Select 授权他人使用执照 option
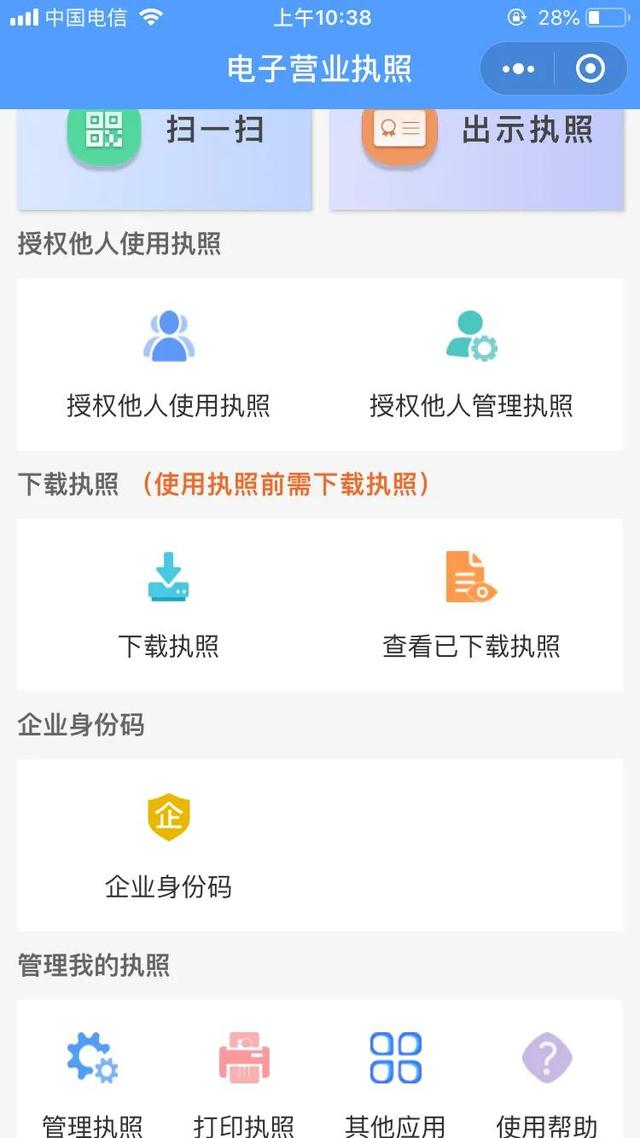Image resolution: width=640 pixels, height=1138 pixels. tap(168, 364)
